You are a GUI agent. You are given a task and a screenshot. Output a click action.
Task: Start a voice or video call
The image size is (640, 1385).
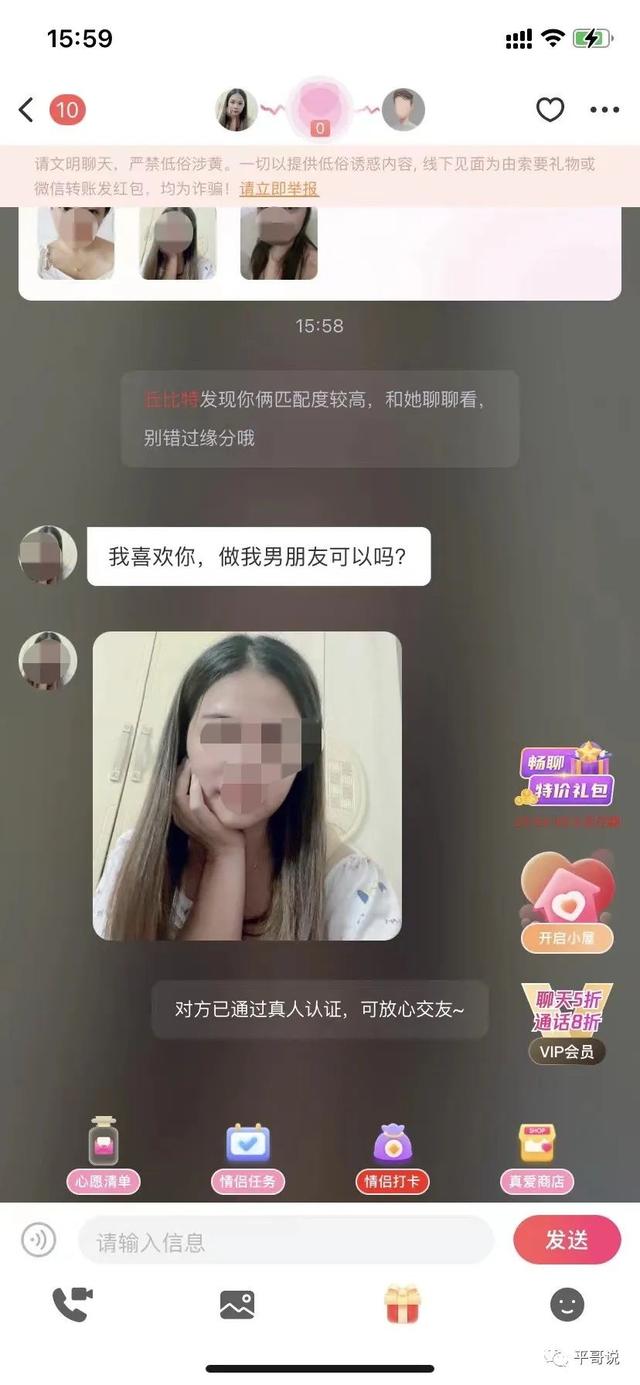(x=72, y=1304)
